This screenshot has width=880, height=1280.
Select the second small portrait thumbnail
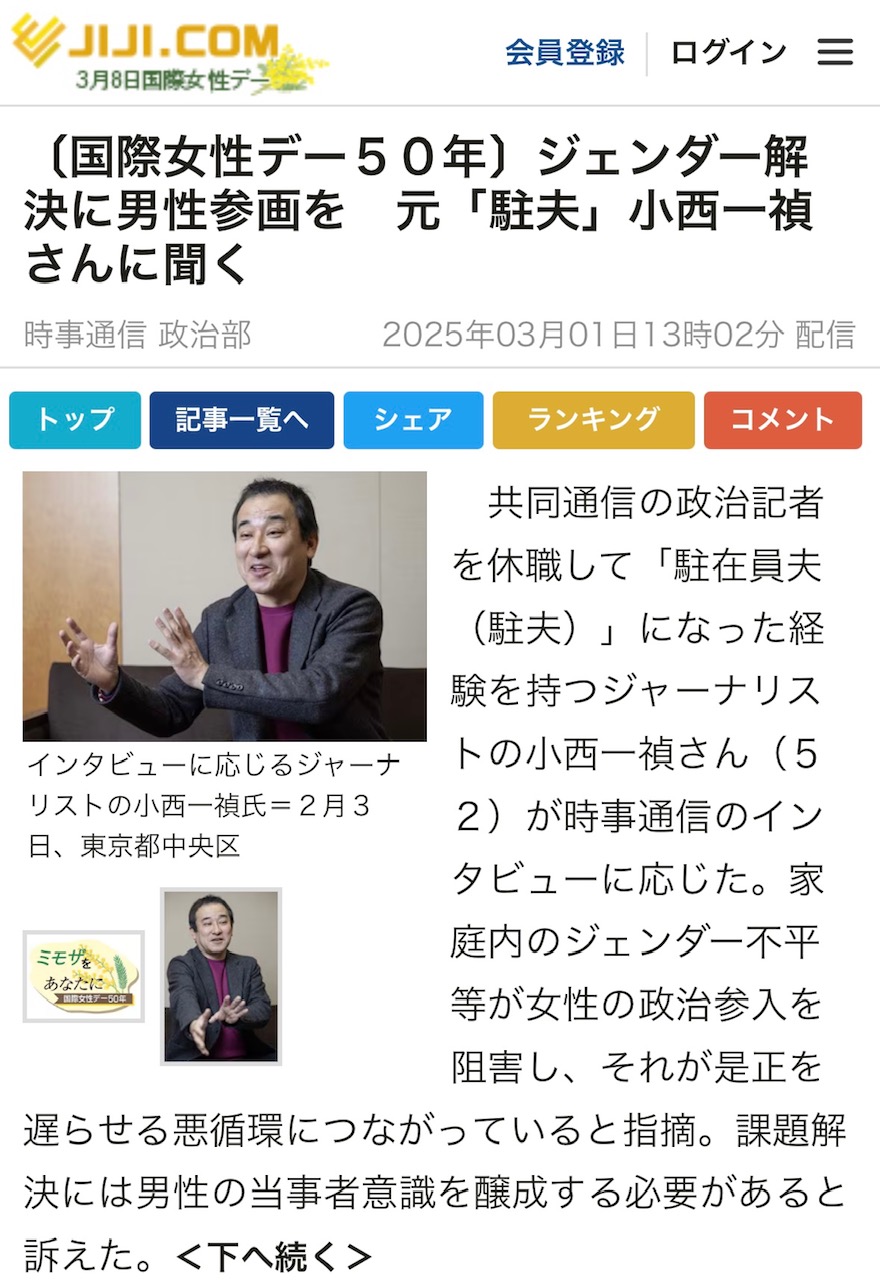pos(221,976)
